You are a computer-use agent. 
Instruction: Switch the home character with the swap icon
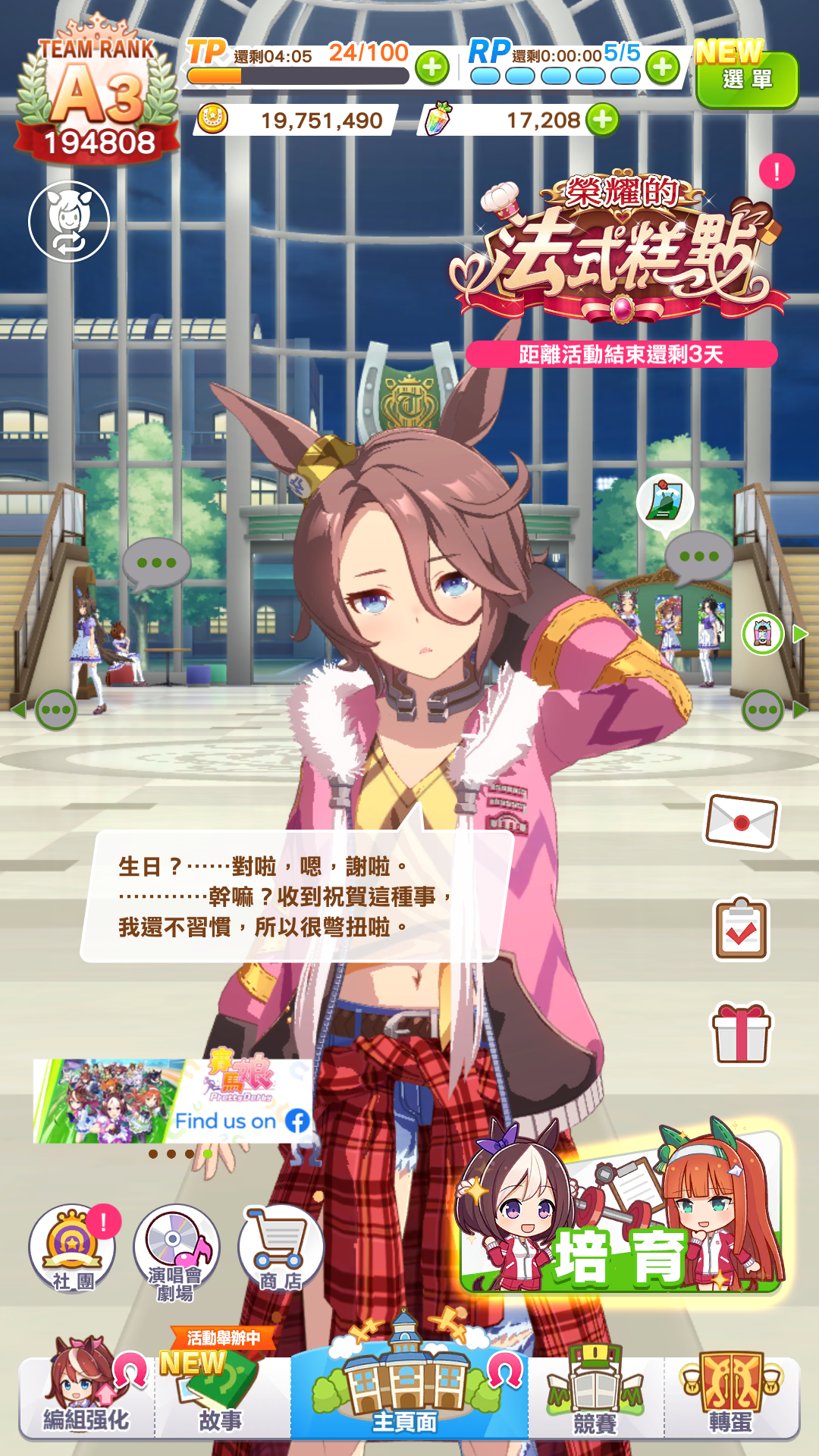69,221
